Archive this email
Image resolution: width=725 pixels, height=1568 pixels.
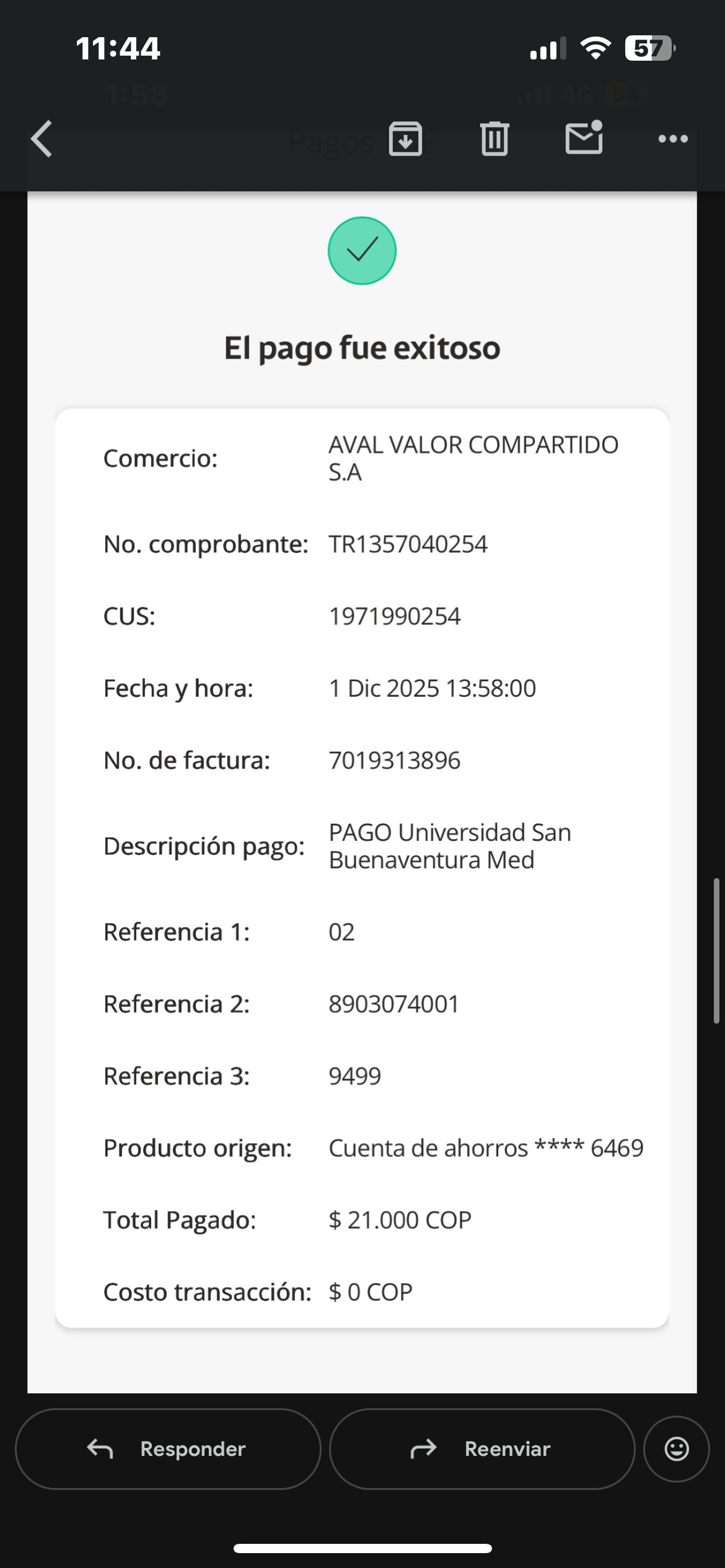(405, 139)
